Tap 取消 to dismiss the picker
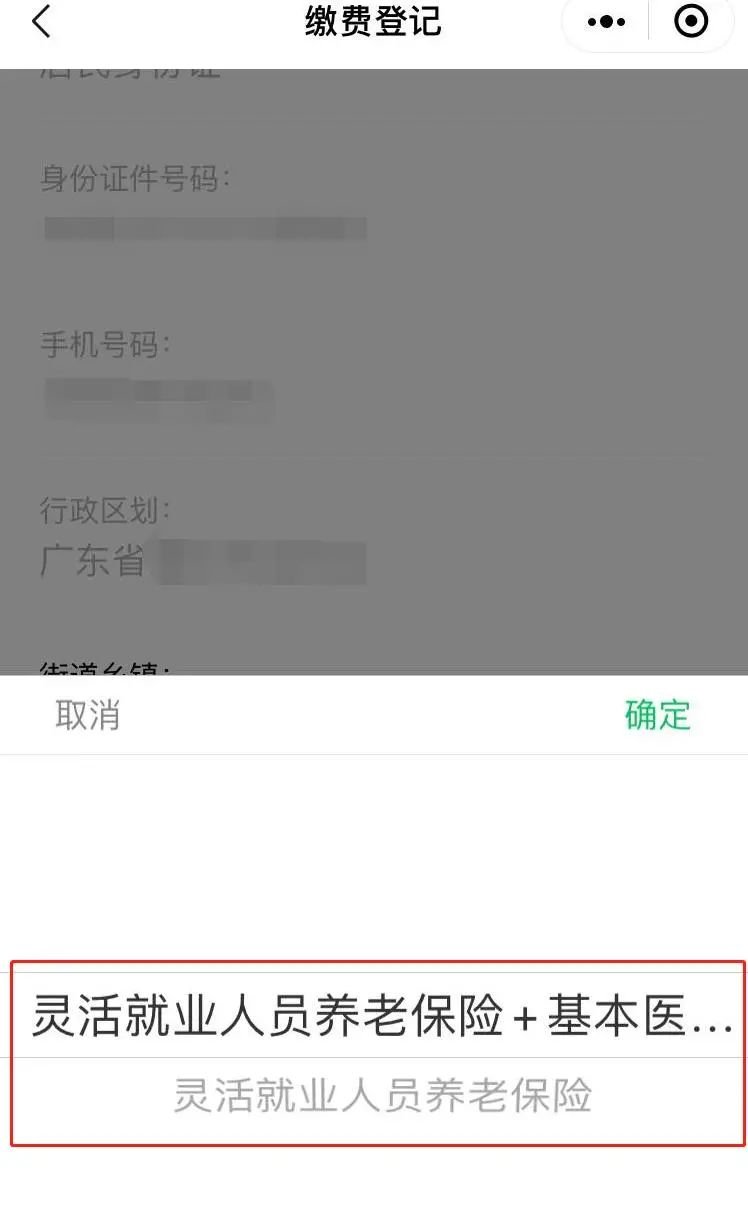This screenshot has height=1215, width=748. coord(88,715)
